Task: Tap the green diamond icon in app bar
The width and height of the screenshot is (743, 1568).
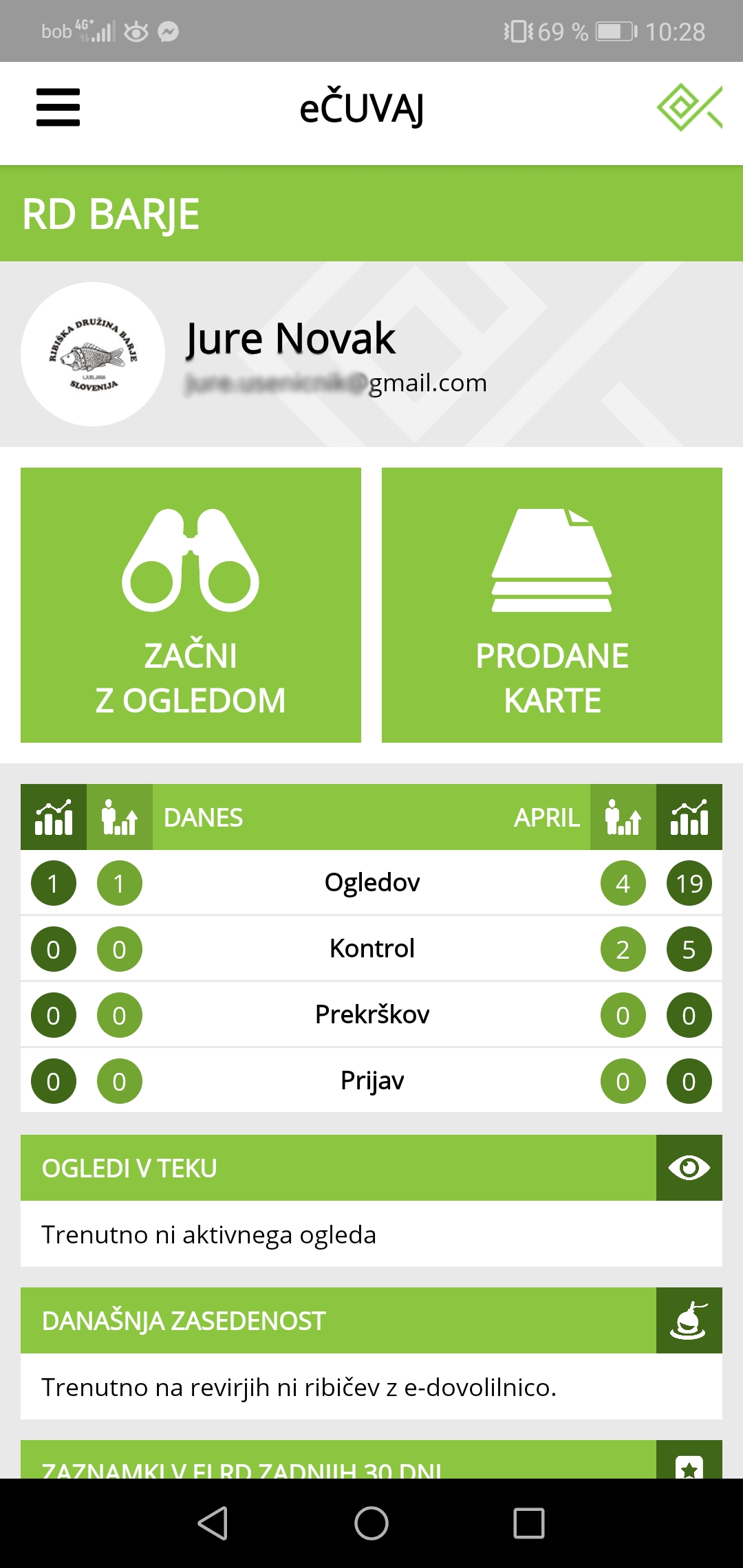Action: coord(689,107)
